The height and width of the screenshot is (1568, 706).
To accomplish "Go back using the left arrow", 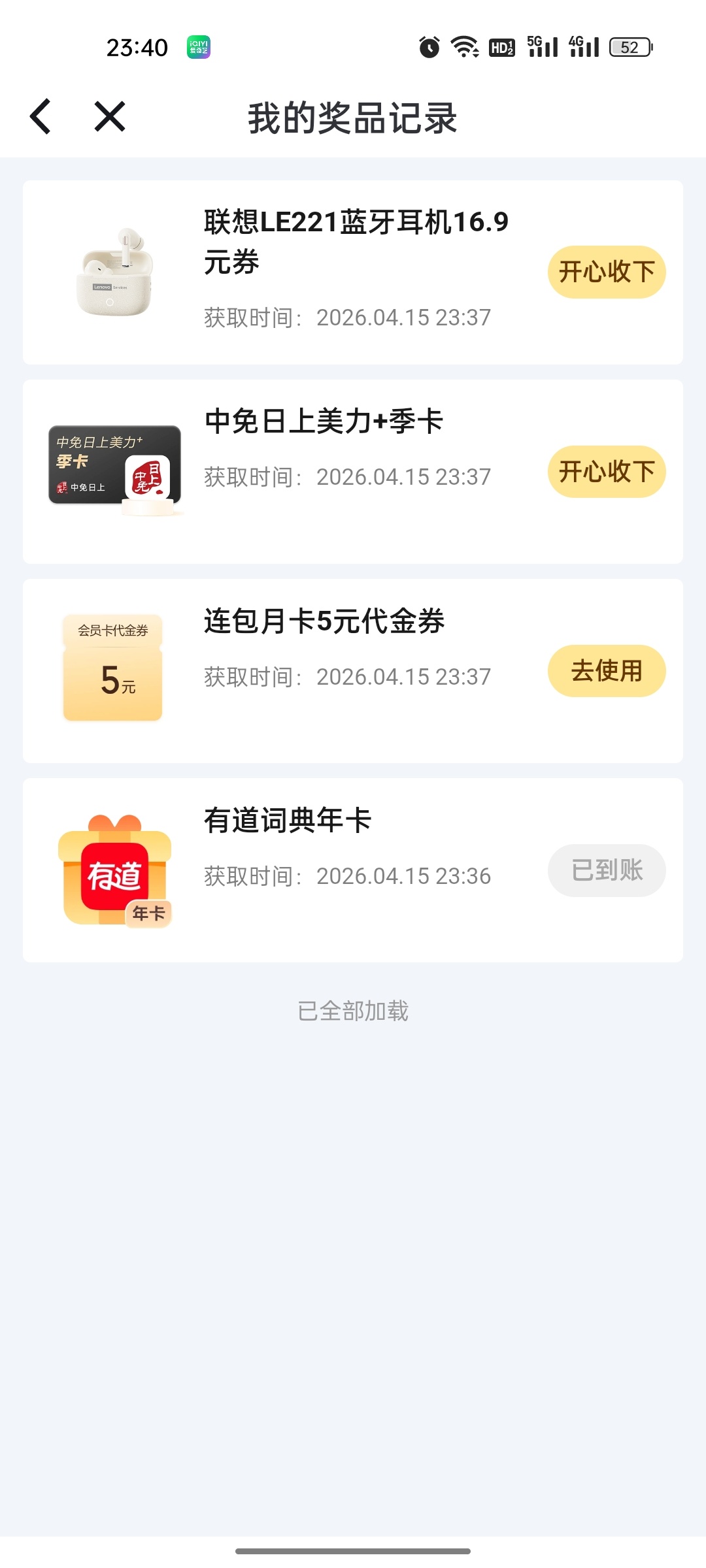I will click(41, 117).
